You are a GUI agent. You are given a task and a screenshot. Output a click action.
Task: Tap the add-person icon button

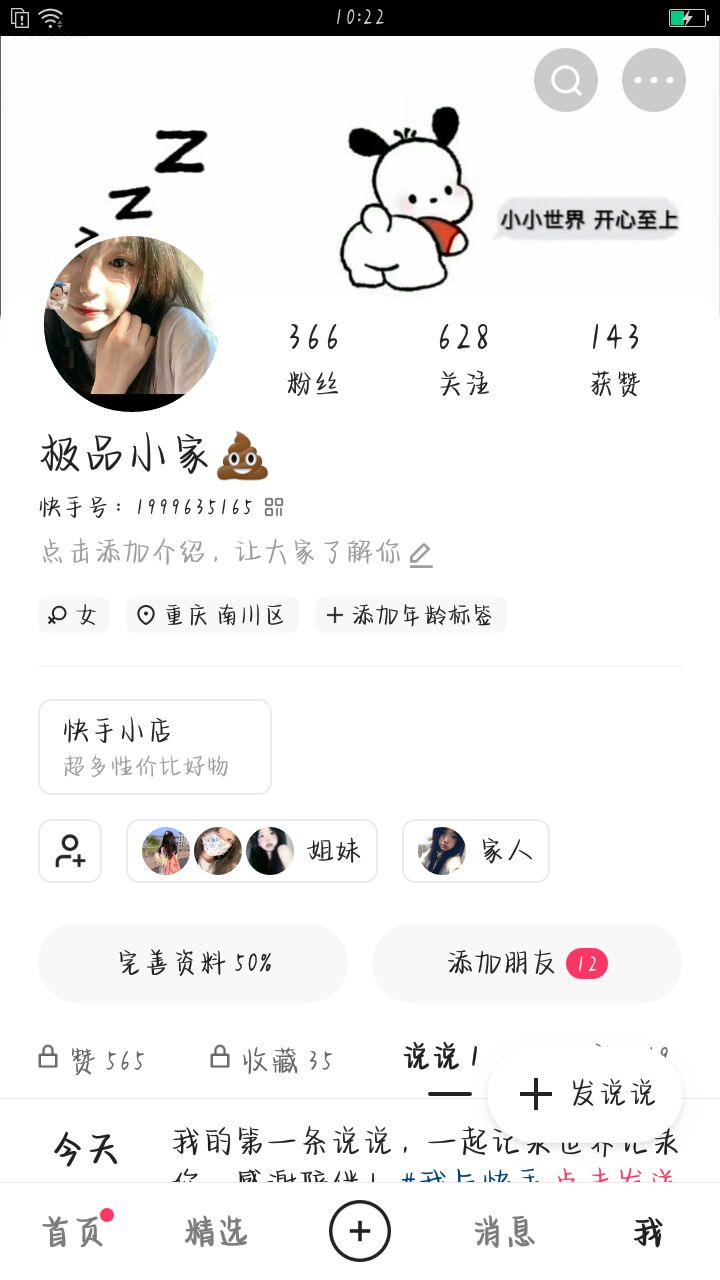70,851
